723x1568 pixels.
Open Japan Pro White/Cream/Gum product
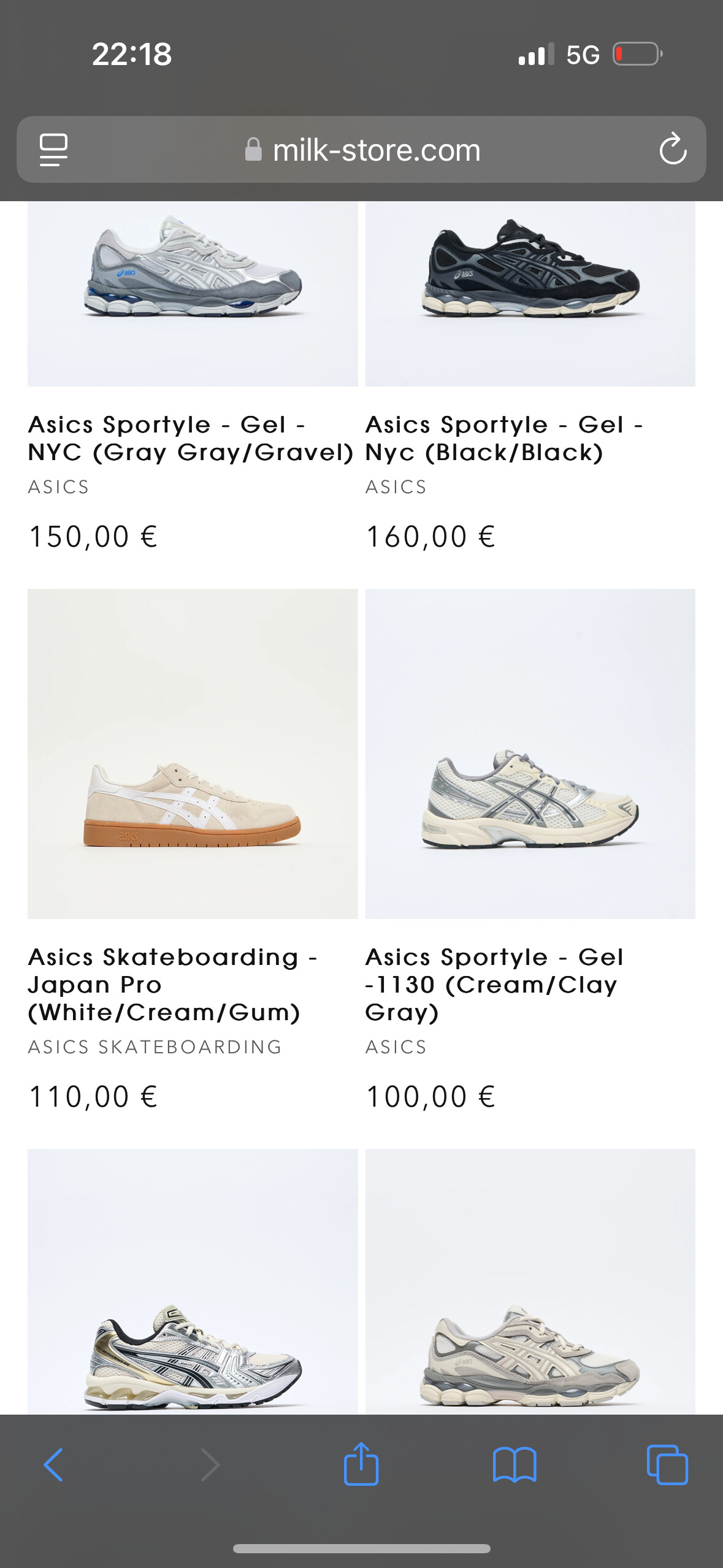click(x=193, y=753)
